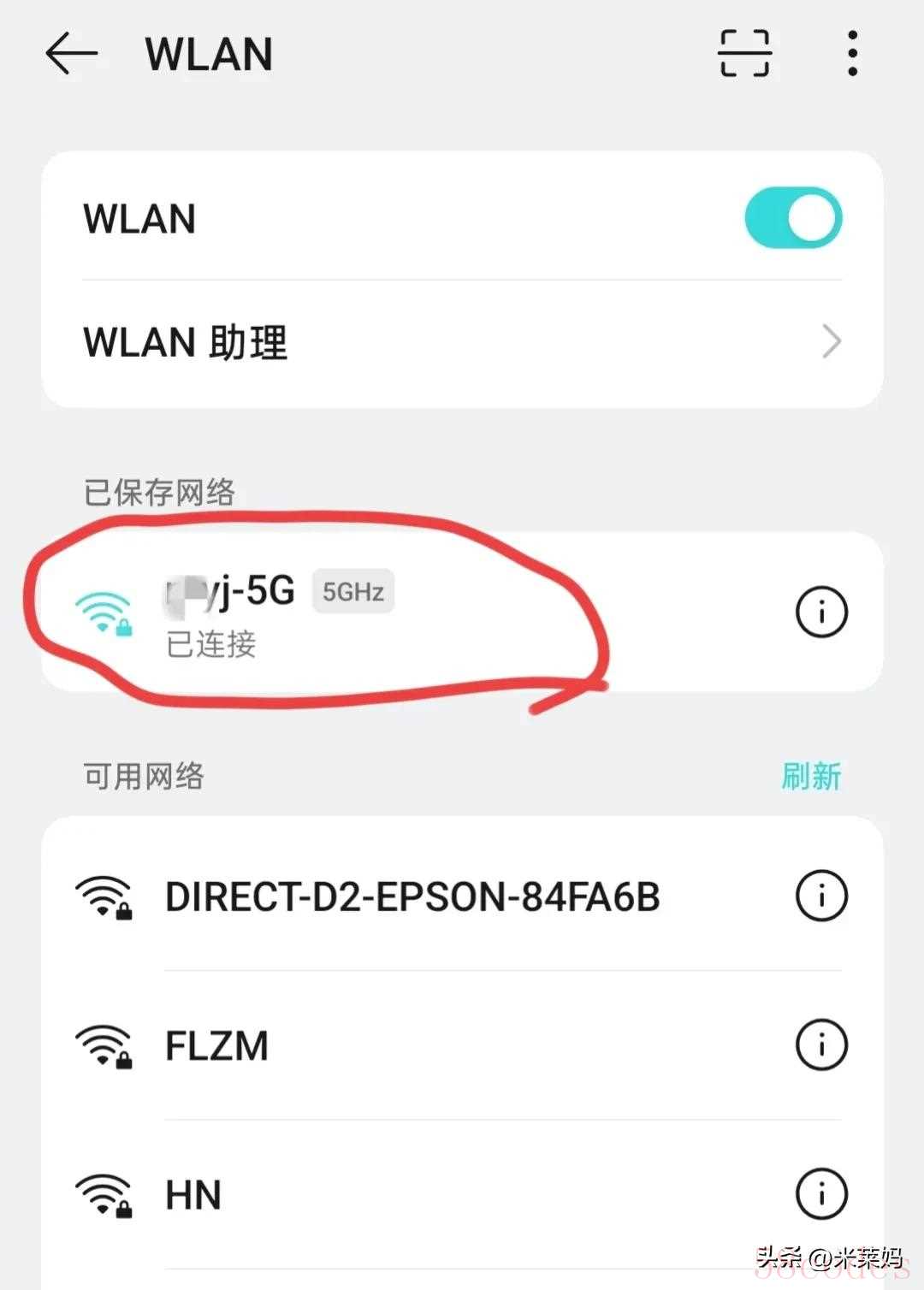This screenshot has height=1290, width=924.
Task: Connect to DIRECT-D2-EPSON-84FA6B network
Action: (x=411, y=896)
